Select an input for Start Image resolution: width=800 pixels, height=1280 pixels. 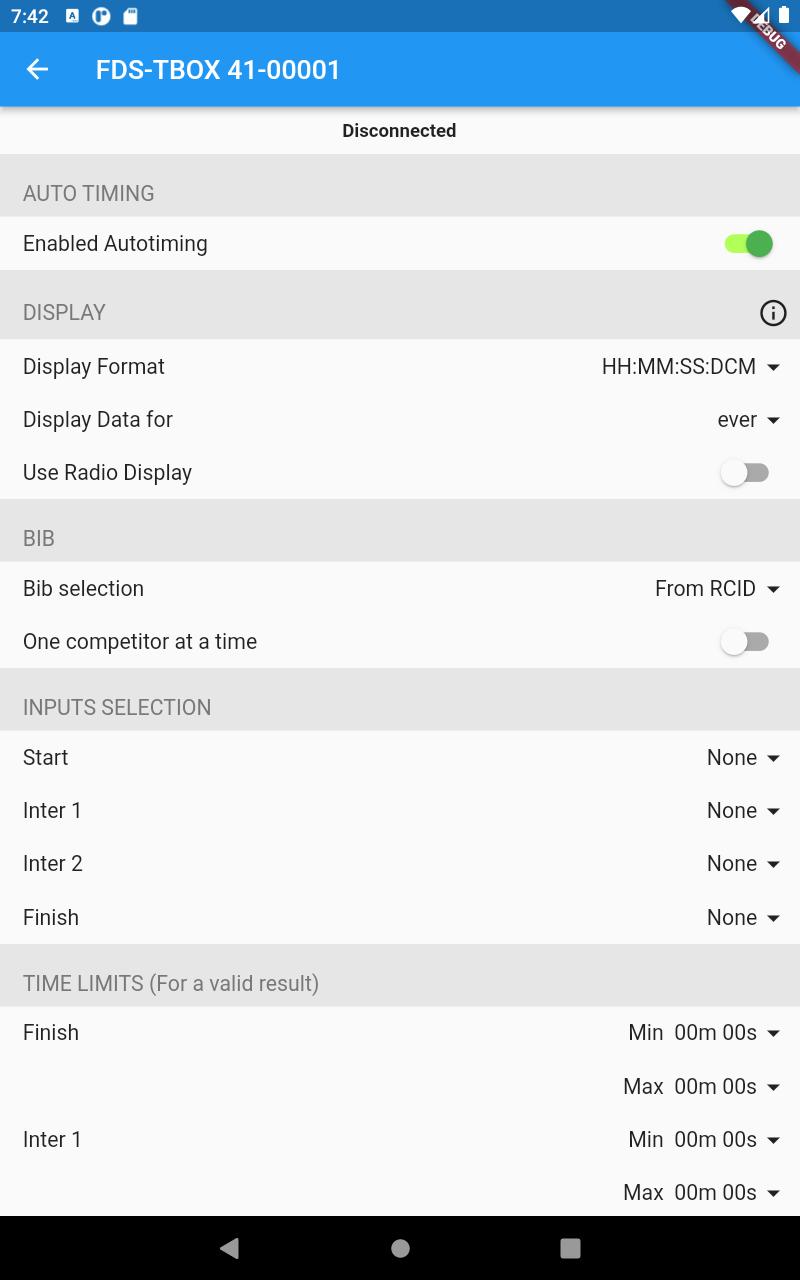pos(744,758)
